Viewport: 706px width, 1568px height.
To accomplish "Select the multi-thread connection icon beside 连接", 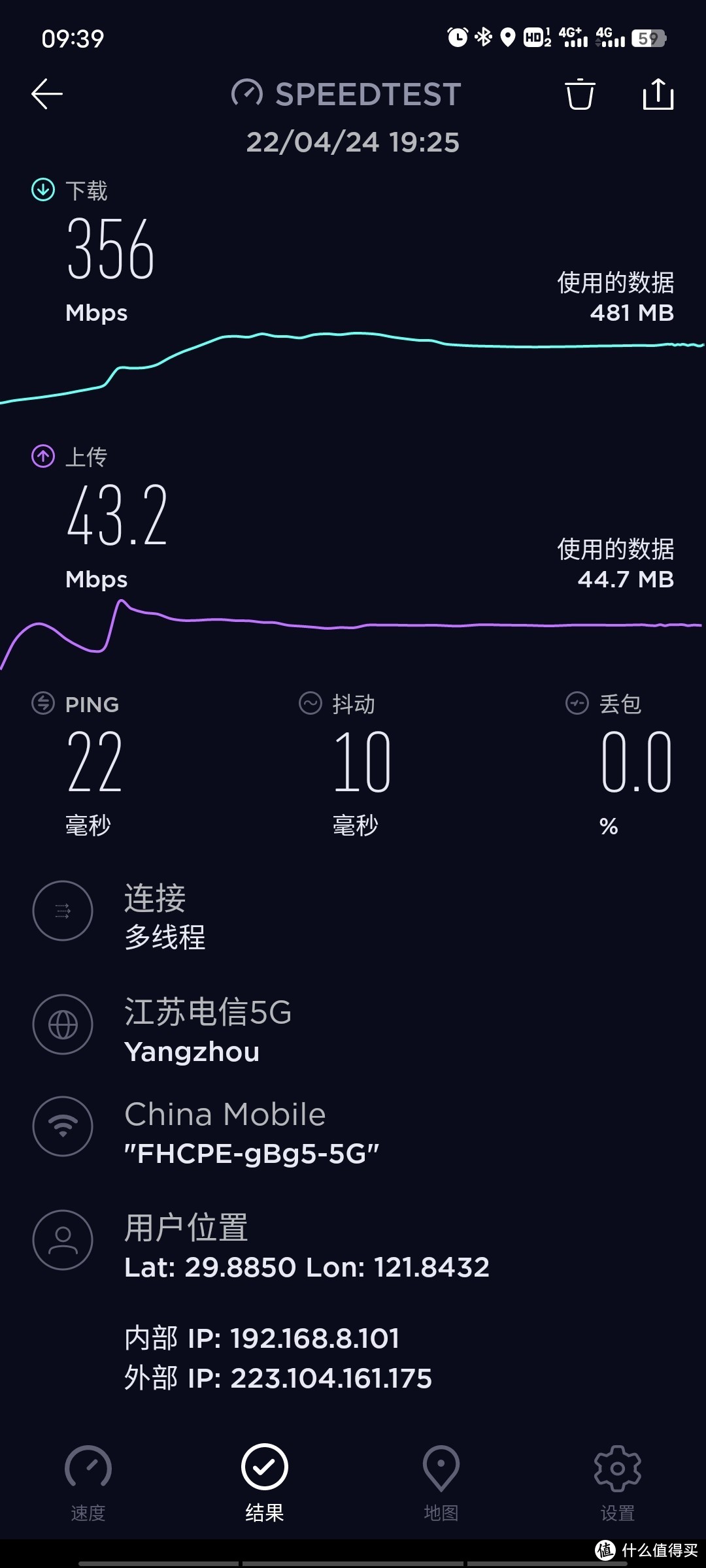I will [x=63, y=911].
